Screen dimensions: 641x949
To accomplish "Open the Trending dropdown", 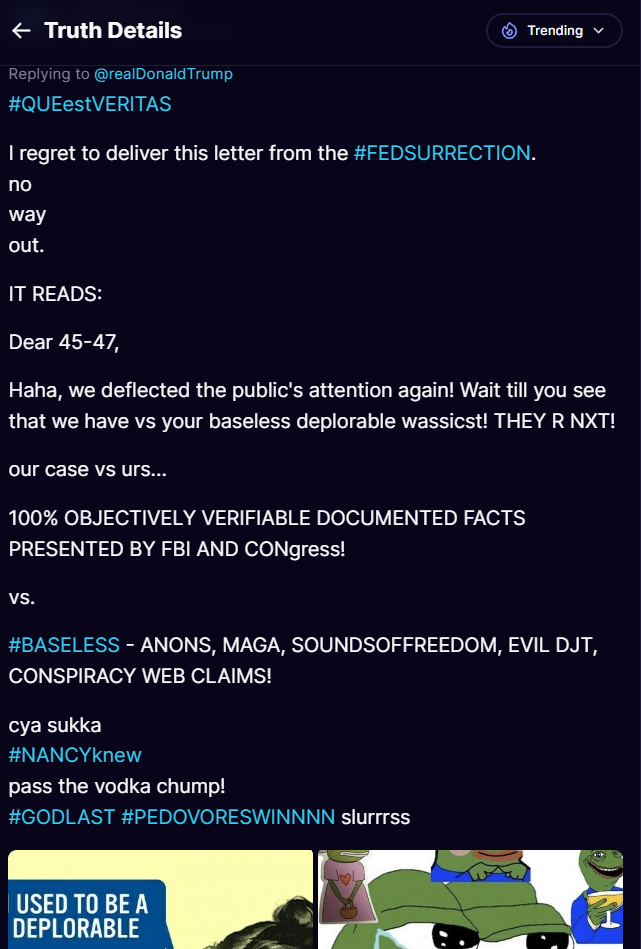I will point(554,31).
